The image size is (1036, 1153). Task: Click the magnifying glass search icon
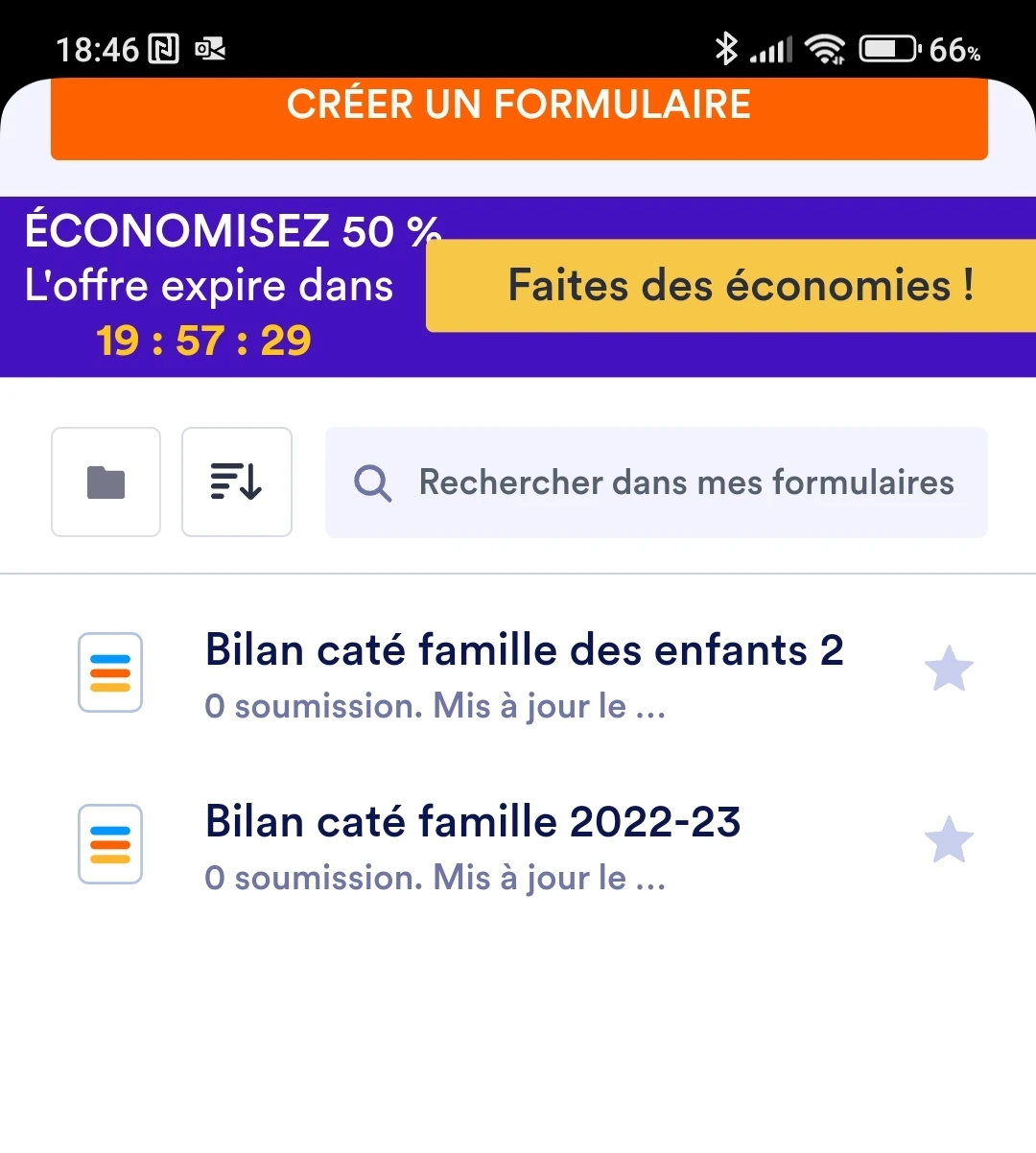373,482
